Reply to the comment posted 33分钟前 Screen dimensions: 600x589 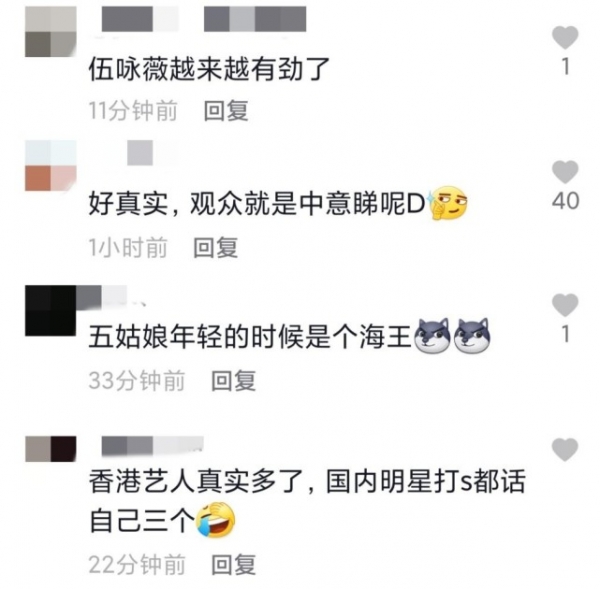pyautogui.click(x=233, y=380)
